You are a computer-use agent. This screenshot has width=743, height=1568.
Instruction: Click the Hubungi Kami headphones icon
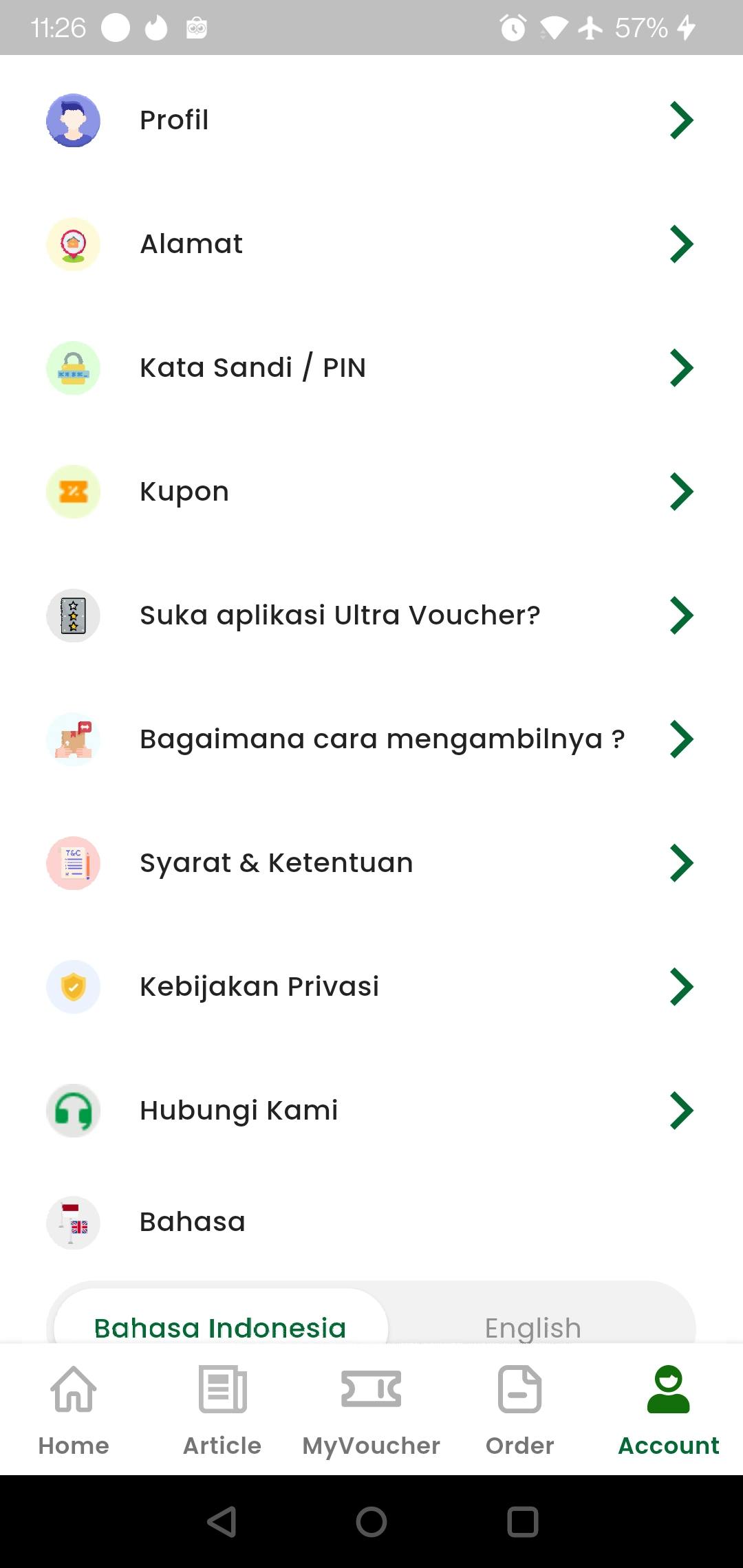click(73, 1110)
